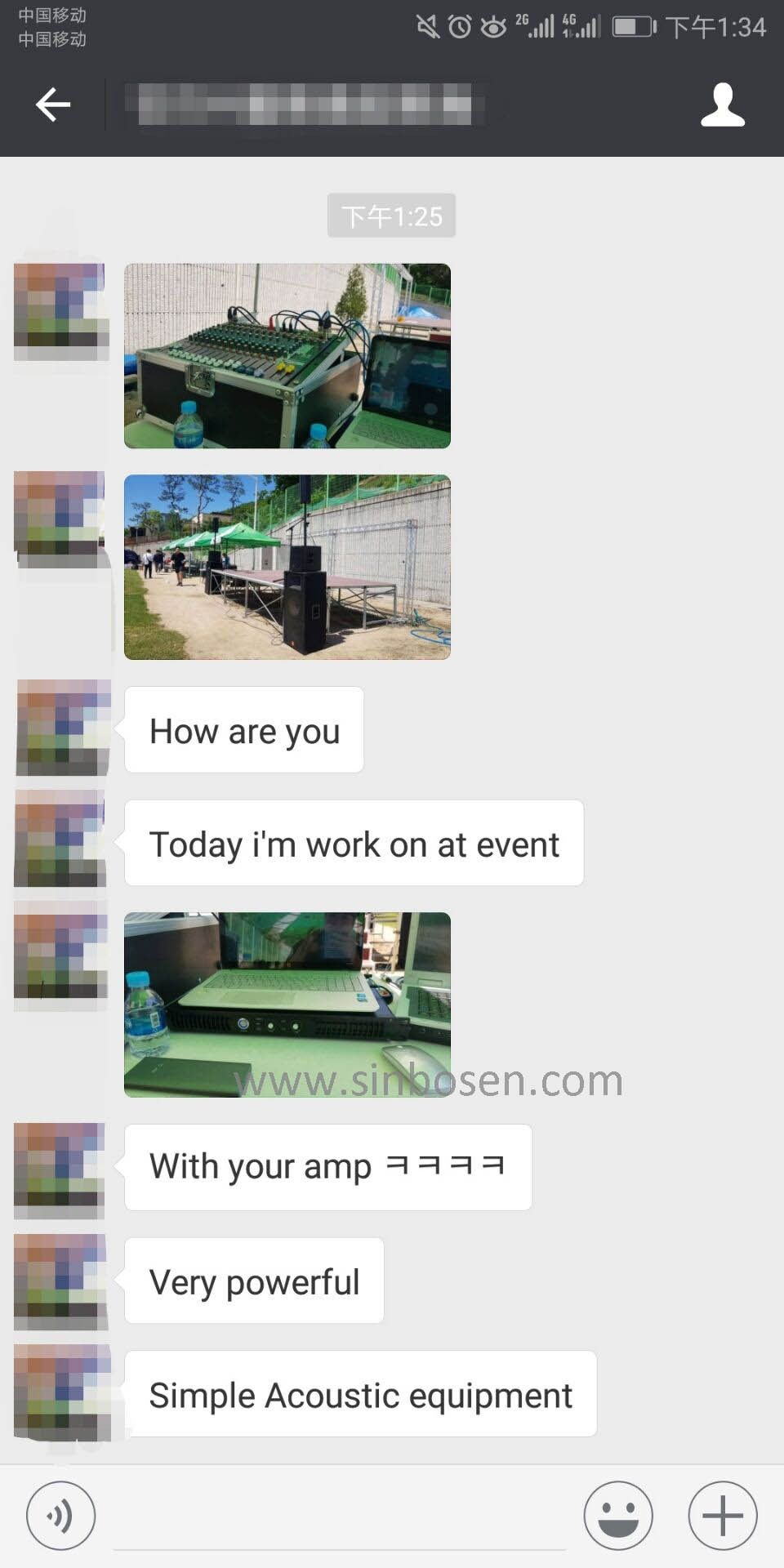Open the laptop and amplifier photo
Screen dimensions: 784x1568
287,1004
